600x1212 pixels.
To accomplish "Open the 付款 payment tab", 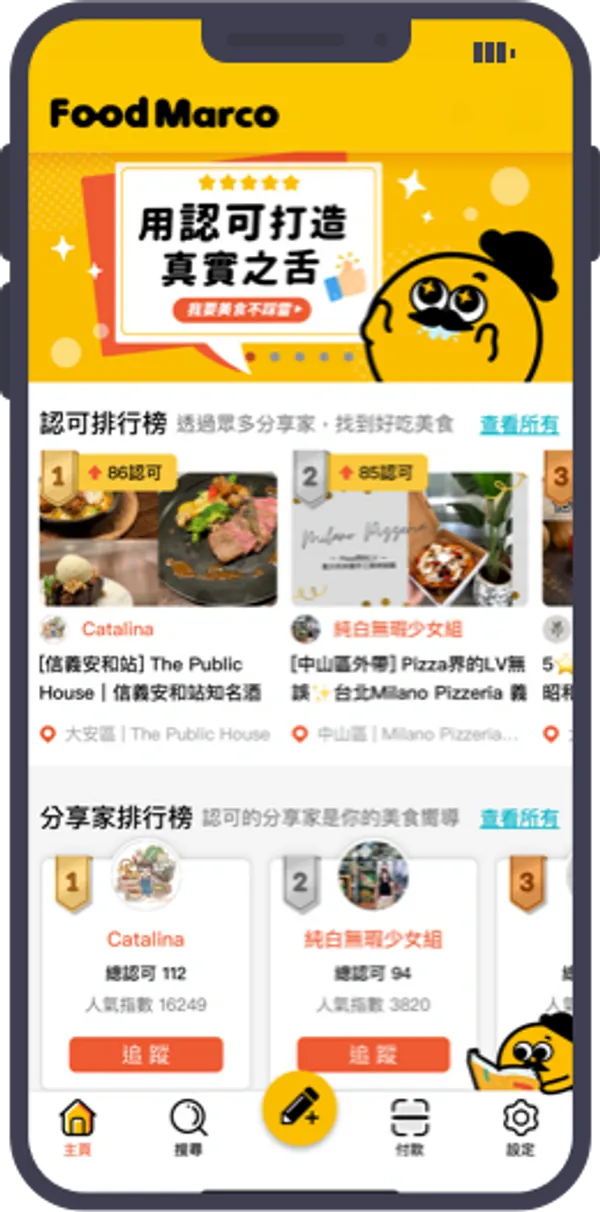I will coord(410,1127).
